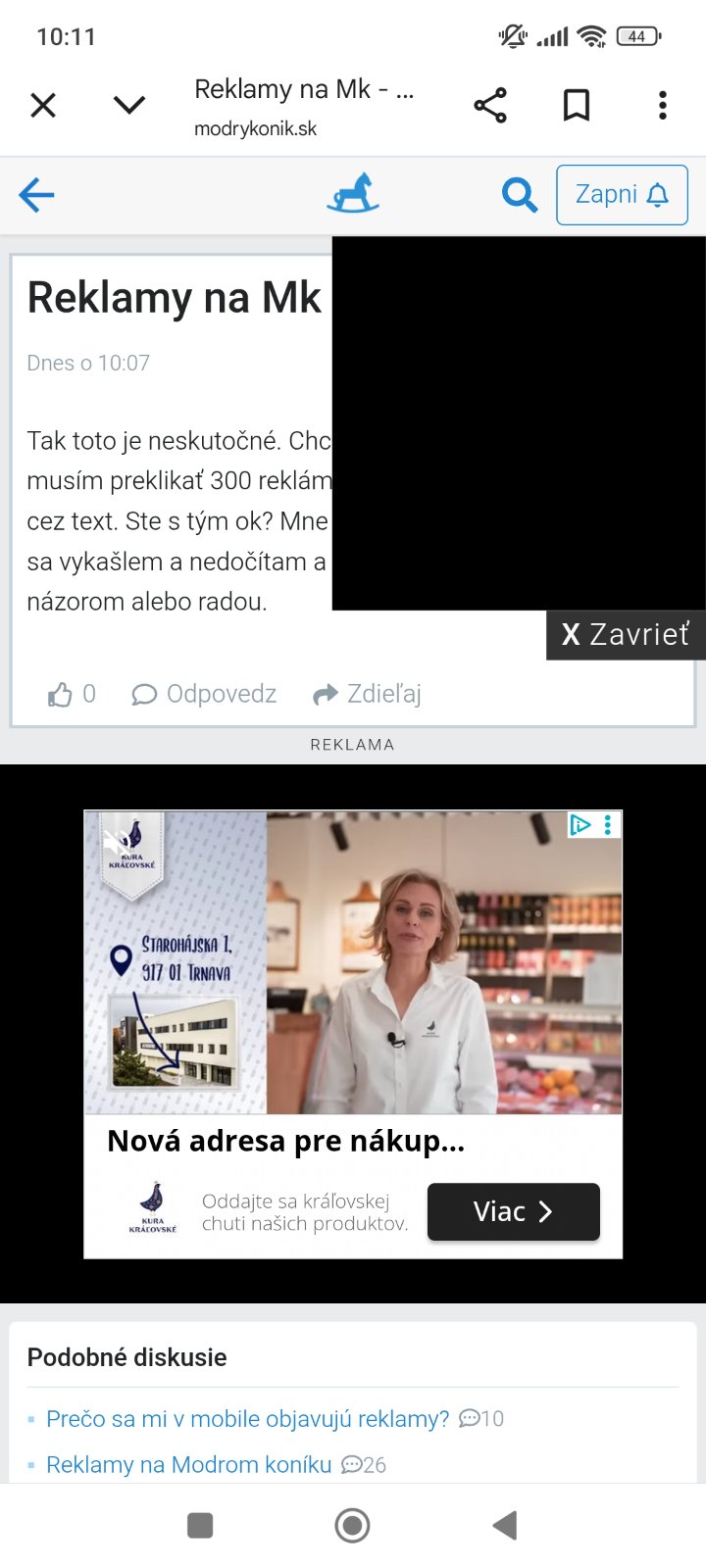Open the AdChoices info icon
This screenshot has width=706, height=1568.
tap(580, 825)
